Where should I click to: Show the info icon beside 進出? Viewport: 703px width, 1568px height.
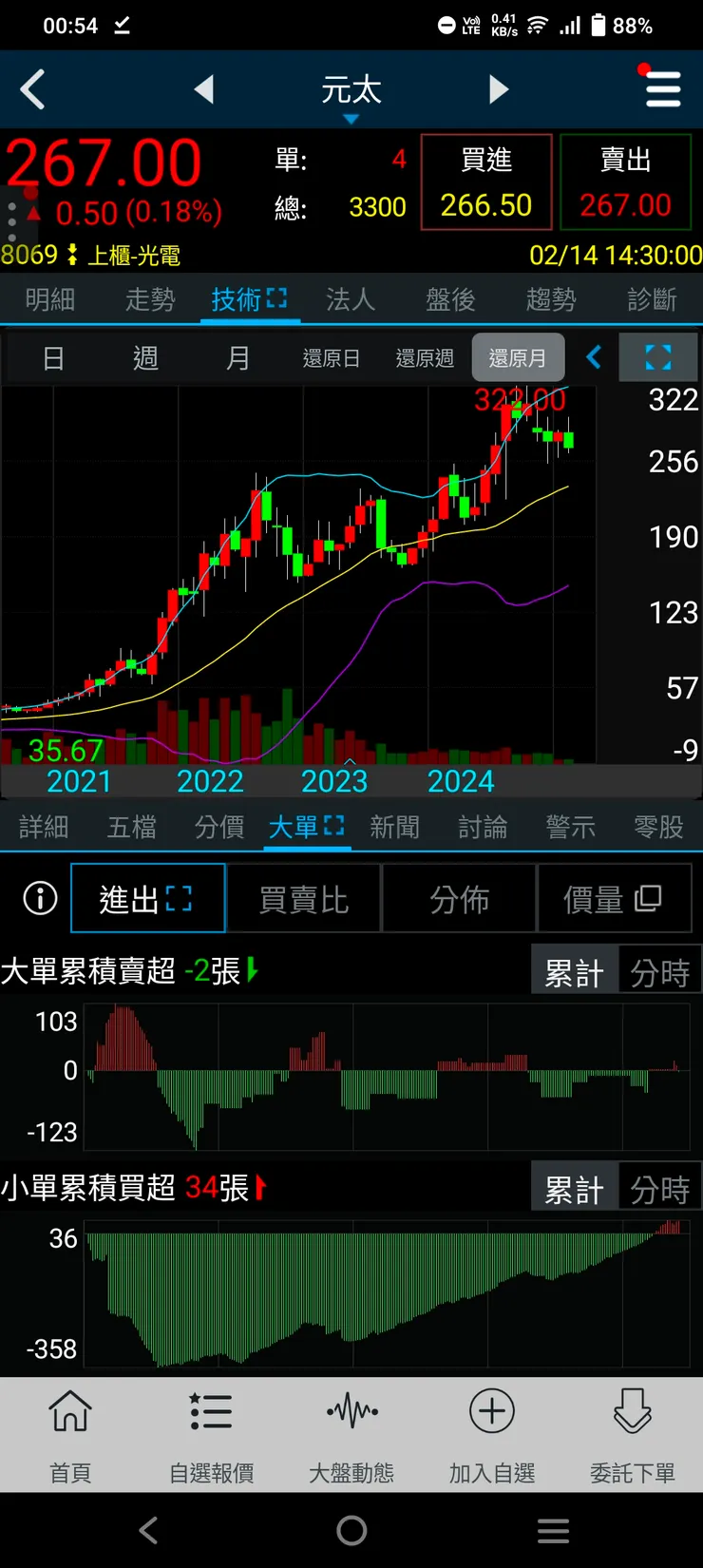[40, 898]
